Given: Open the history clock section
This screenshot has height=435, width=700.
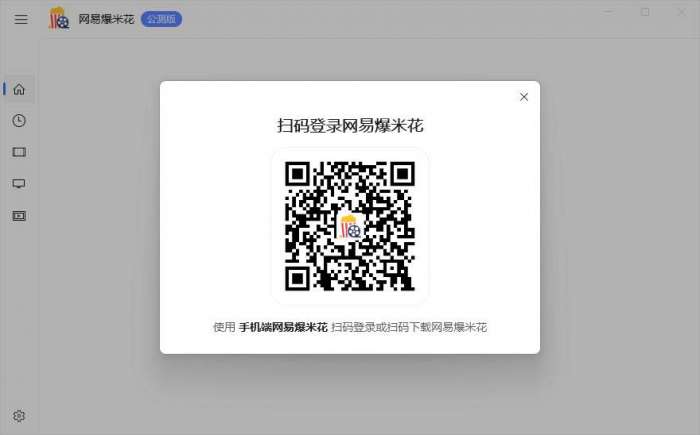Looking at the screenshot, I should pos(19,121).
